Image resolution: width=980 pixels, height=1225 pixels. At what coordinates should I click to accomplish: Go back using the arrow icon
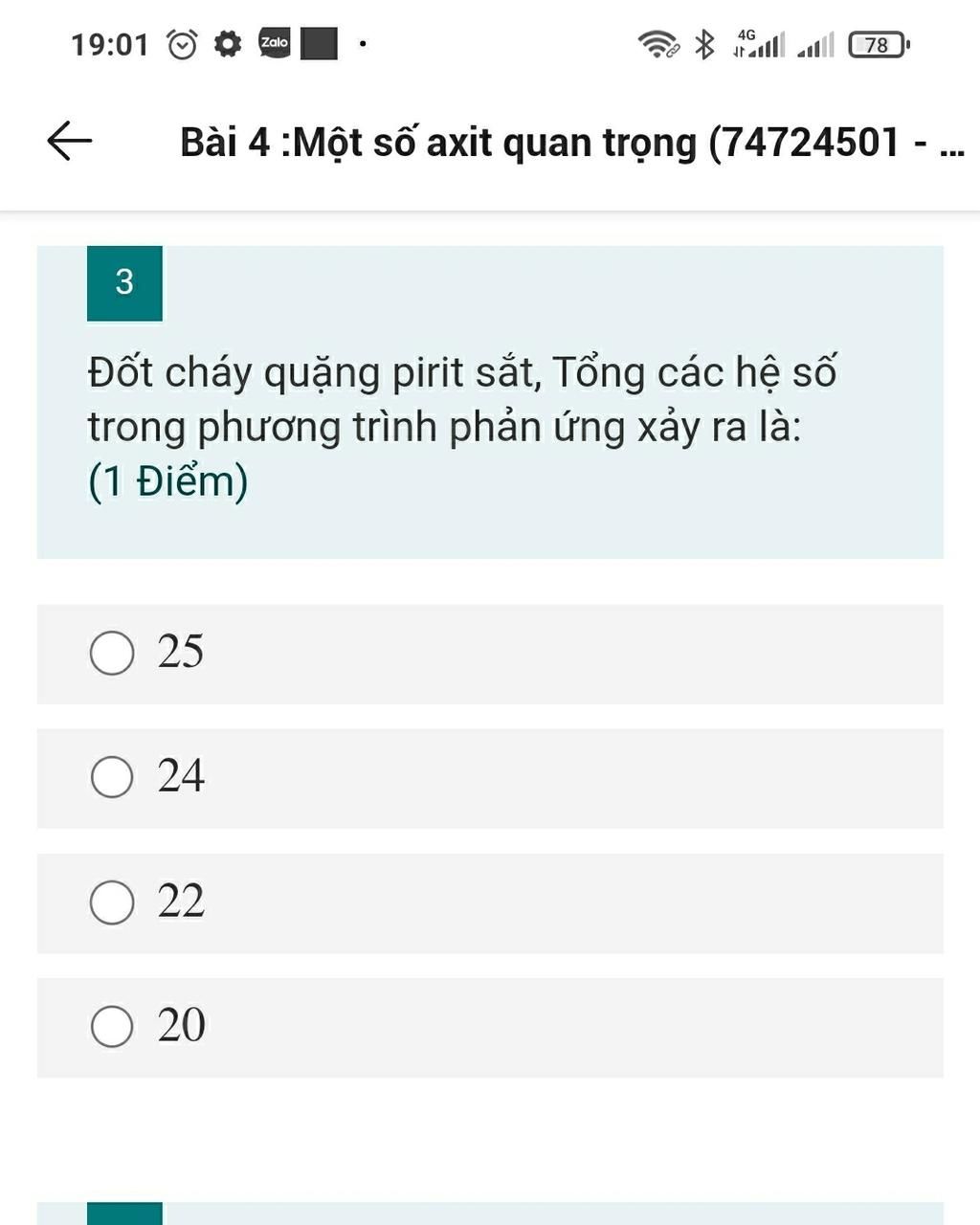pos(70,142)
